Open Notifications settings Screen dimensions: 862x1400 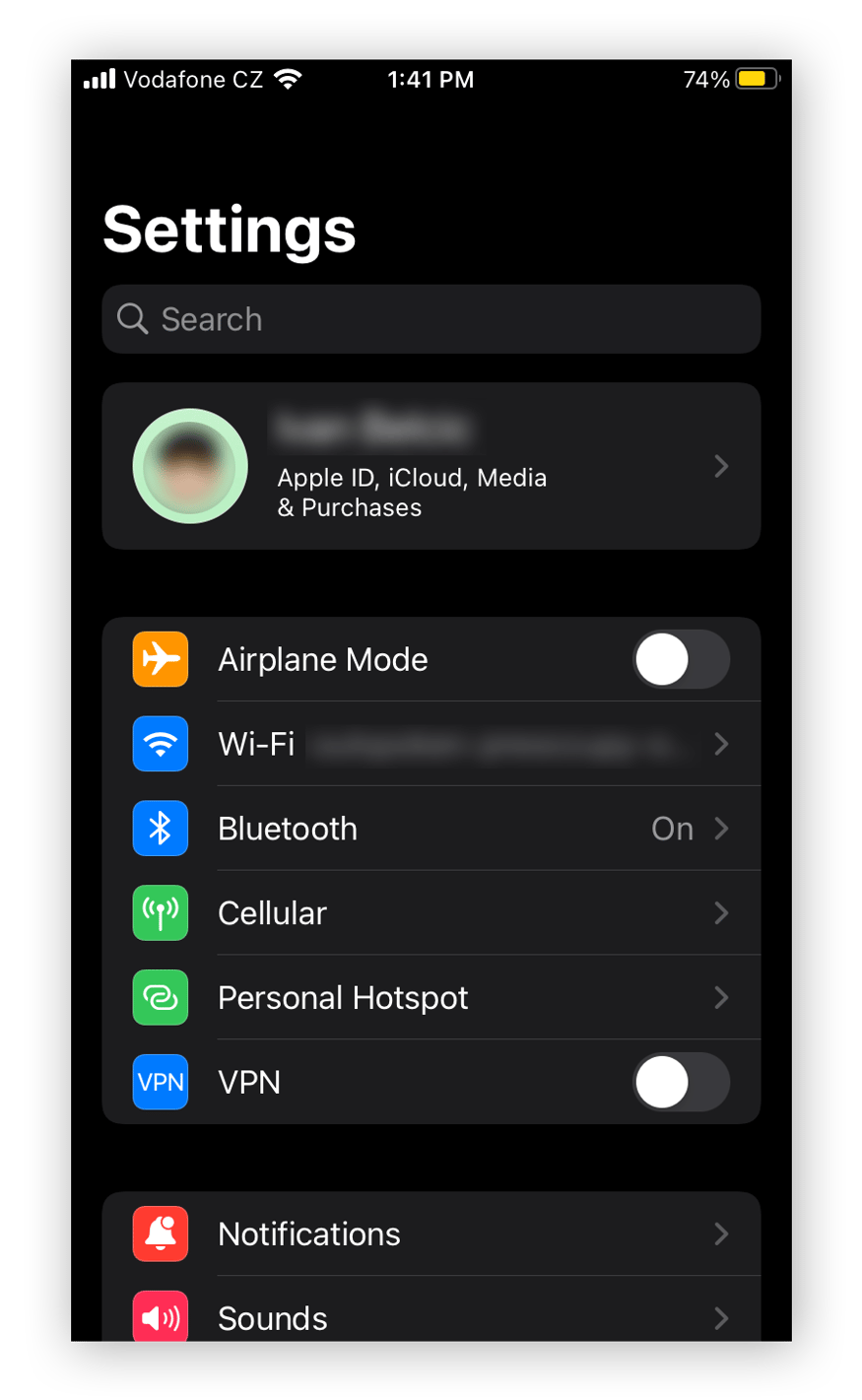pyautogui.click(x=431, y=1233)
